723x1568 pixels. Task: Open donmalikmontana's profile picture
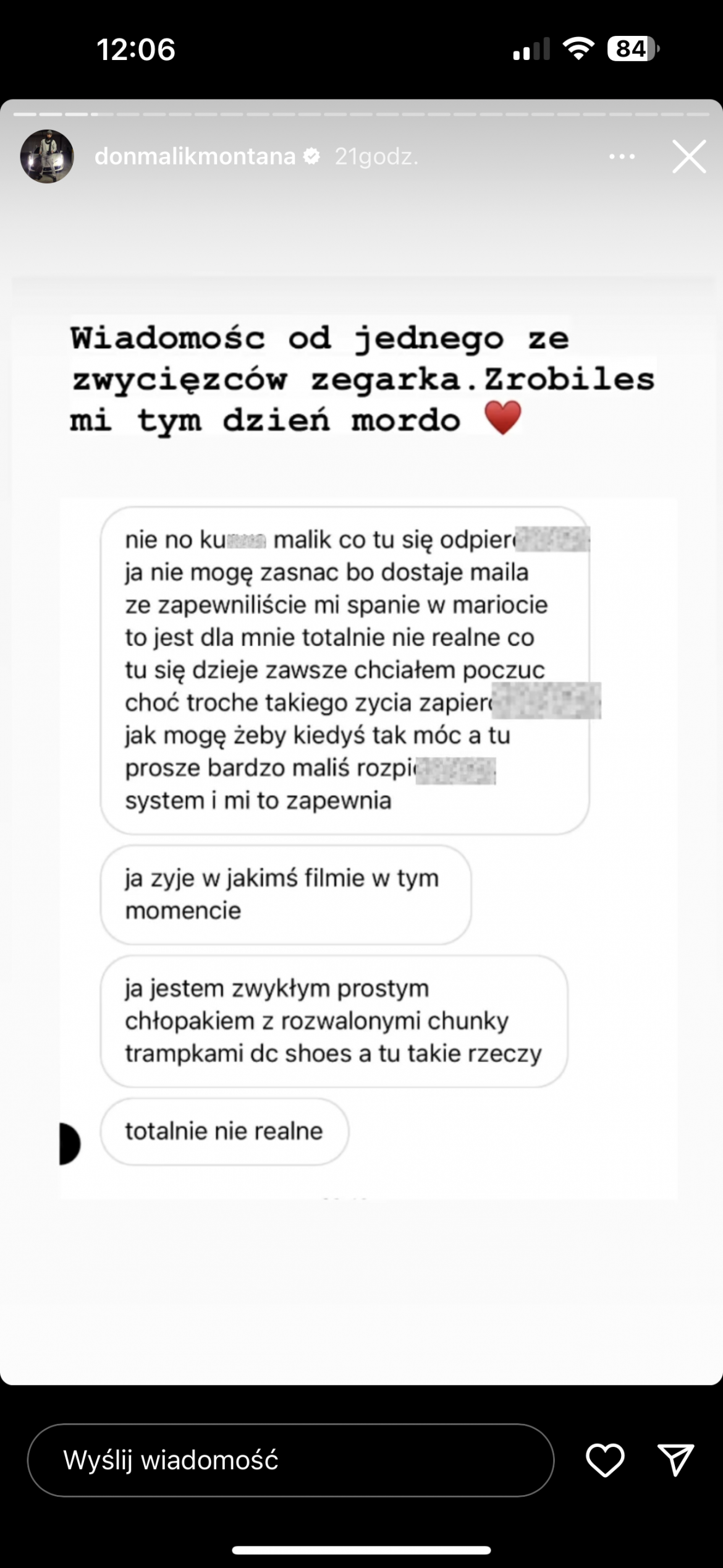(x=47, y=156)
